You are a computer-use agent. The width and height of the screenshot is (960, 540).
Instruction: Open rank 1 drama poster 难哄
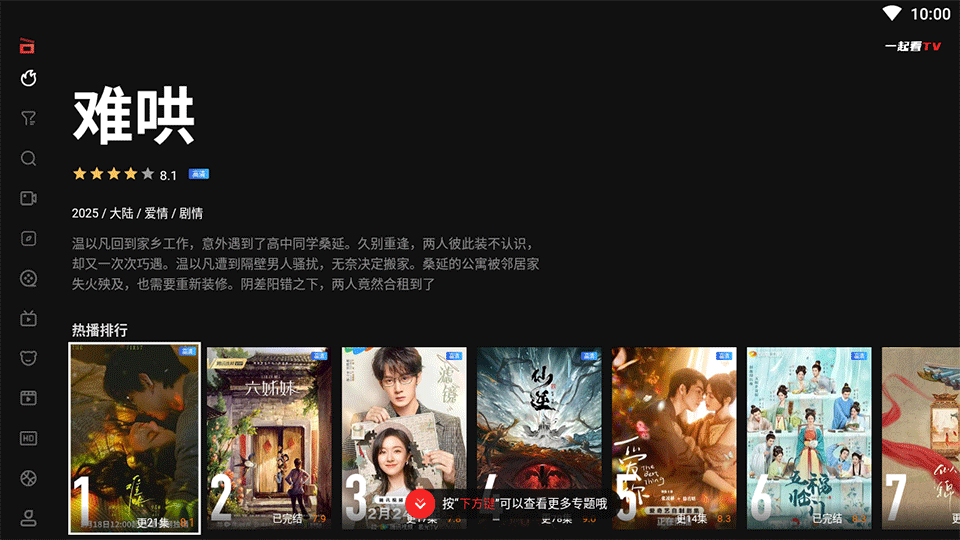point(135,438)
